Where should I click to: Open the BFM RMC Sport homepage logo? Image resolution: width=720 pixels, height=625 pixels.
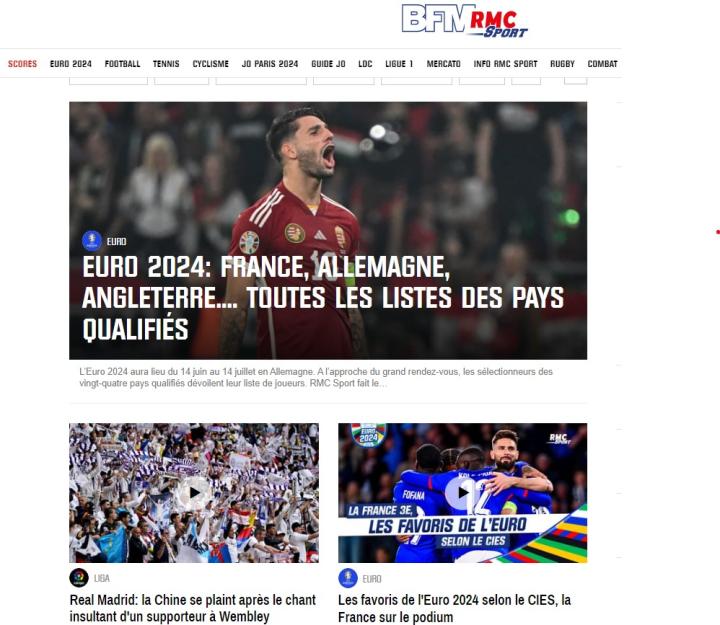pyautogui.click(x=464, y=20)
